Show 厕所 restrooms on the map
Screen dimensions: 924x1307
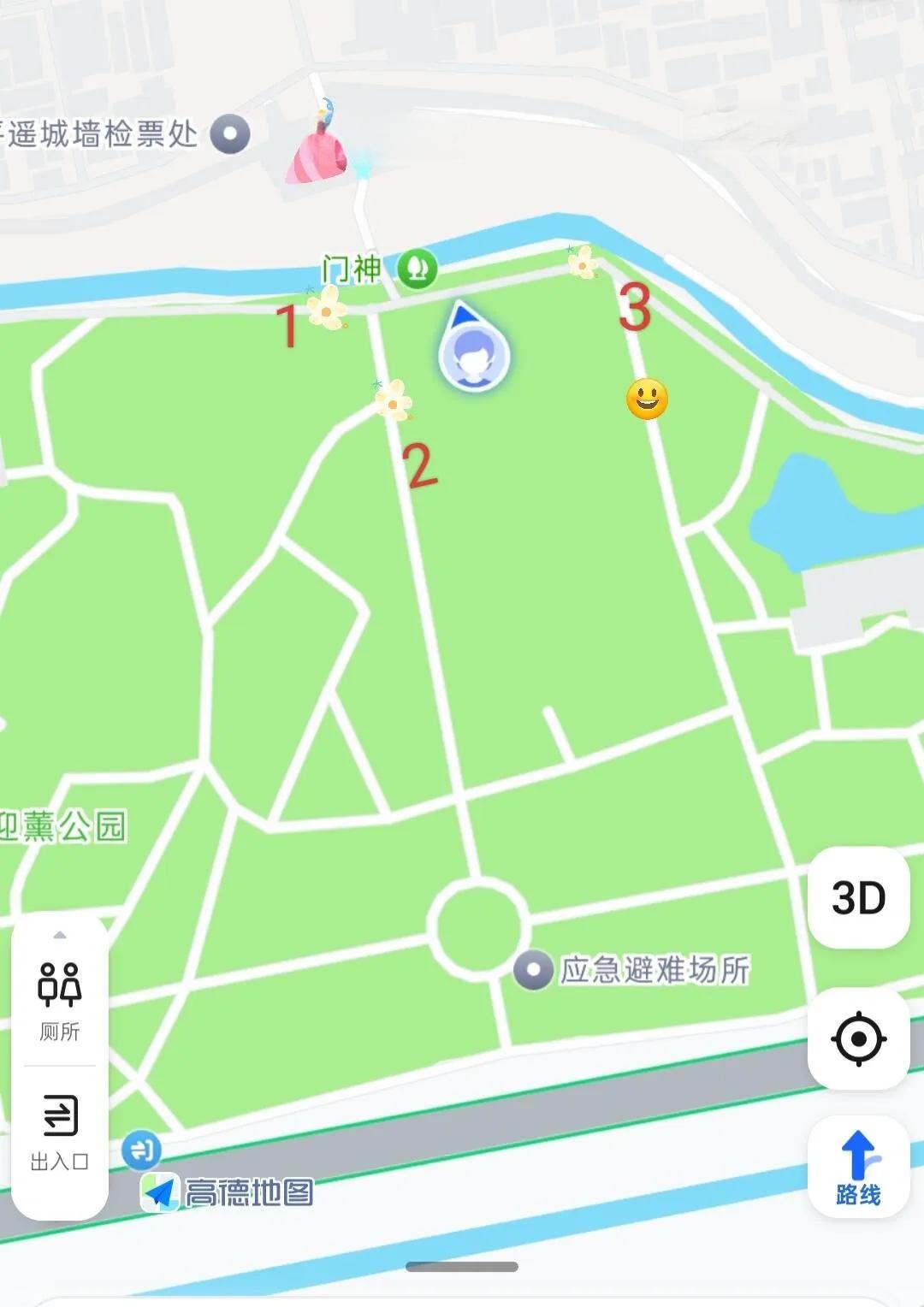(60, 999)
